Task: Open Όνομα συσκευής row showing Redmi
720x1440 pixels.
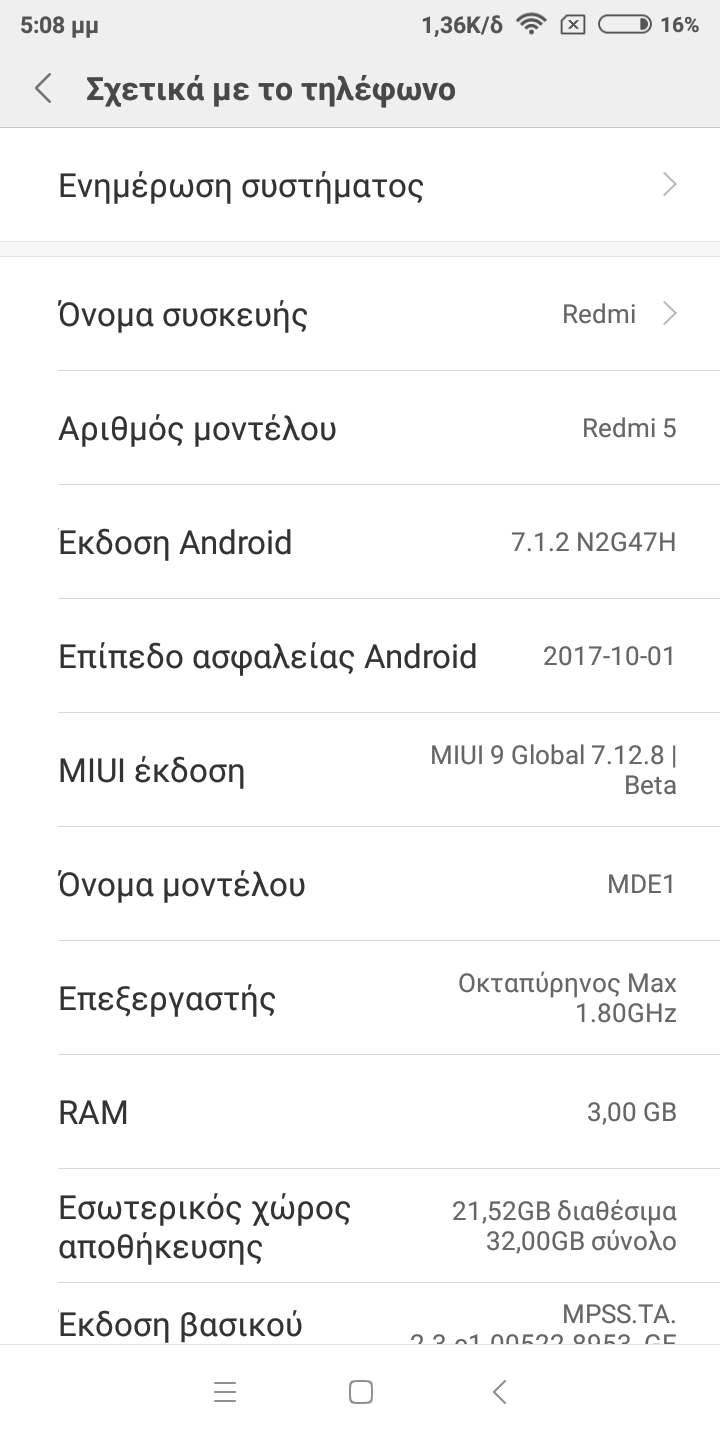Action: point(360,314)
